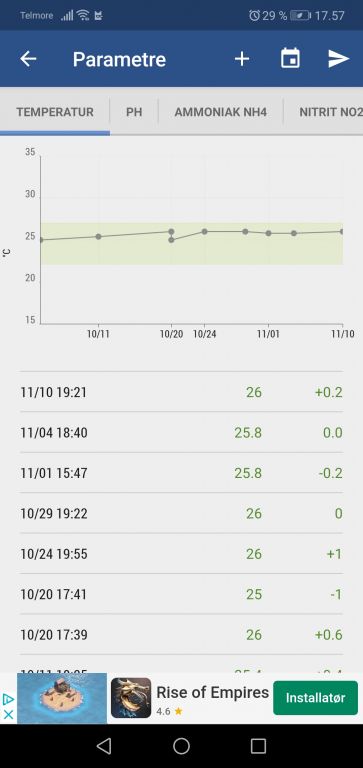Open the 10/20 17:39 temperature entry
Viewport: 363px width, 768px height.
(181, 635)
